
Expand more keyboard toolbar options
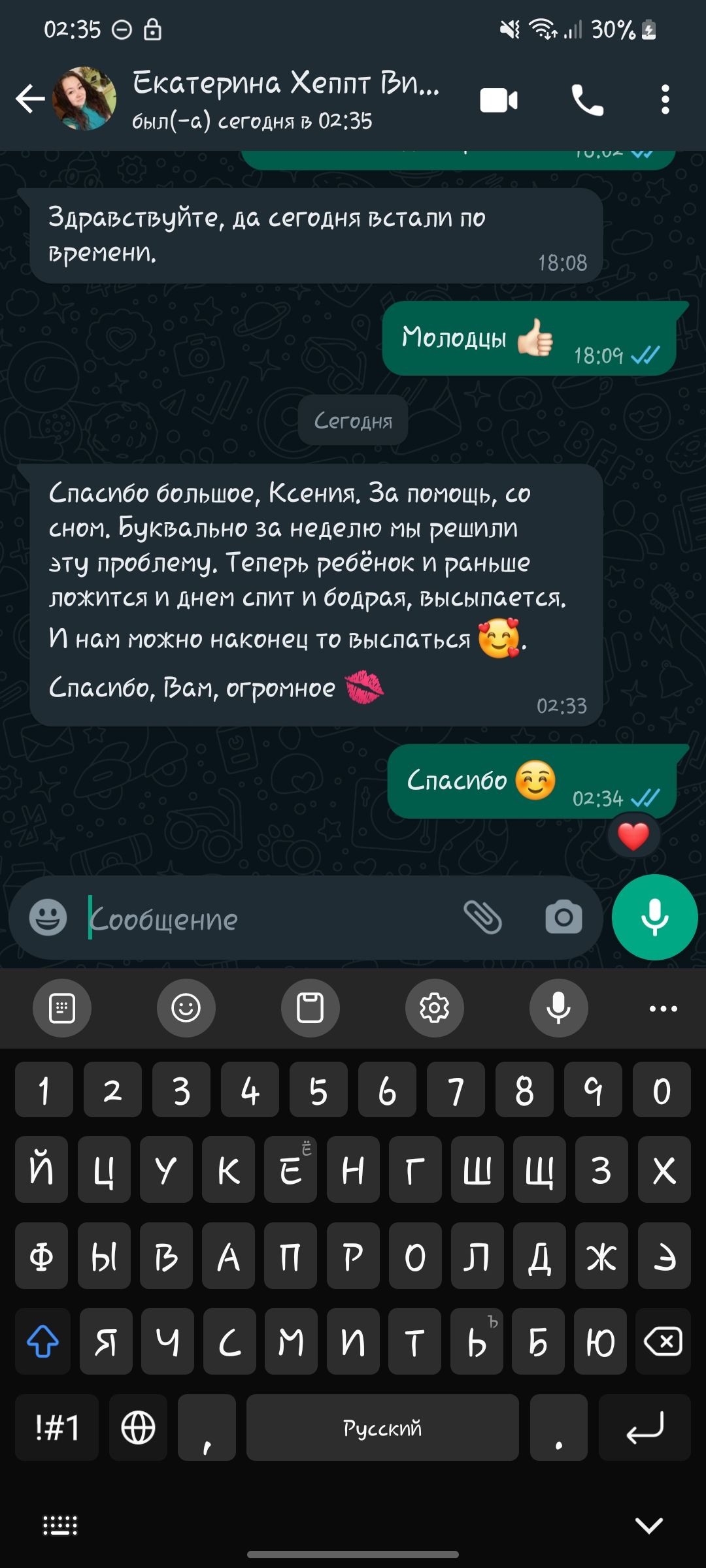click(663, 1008)
